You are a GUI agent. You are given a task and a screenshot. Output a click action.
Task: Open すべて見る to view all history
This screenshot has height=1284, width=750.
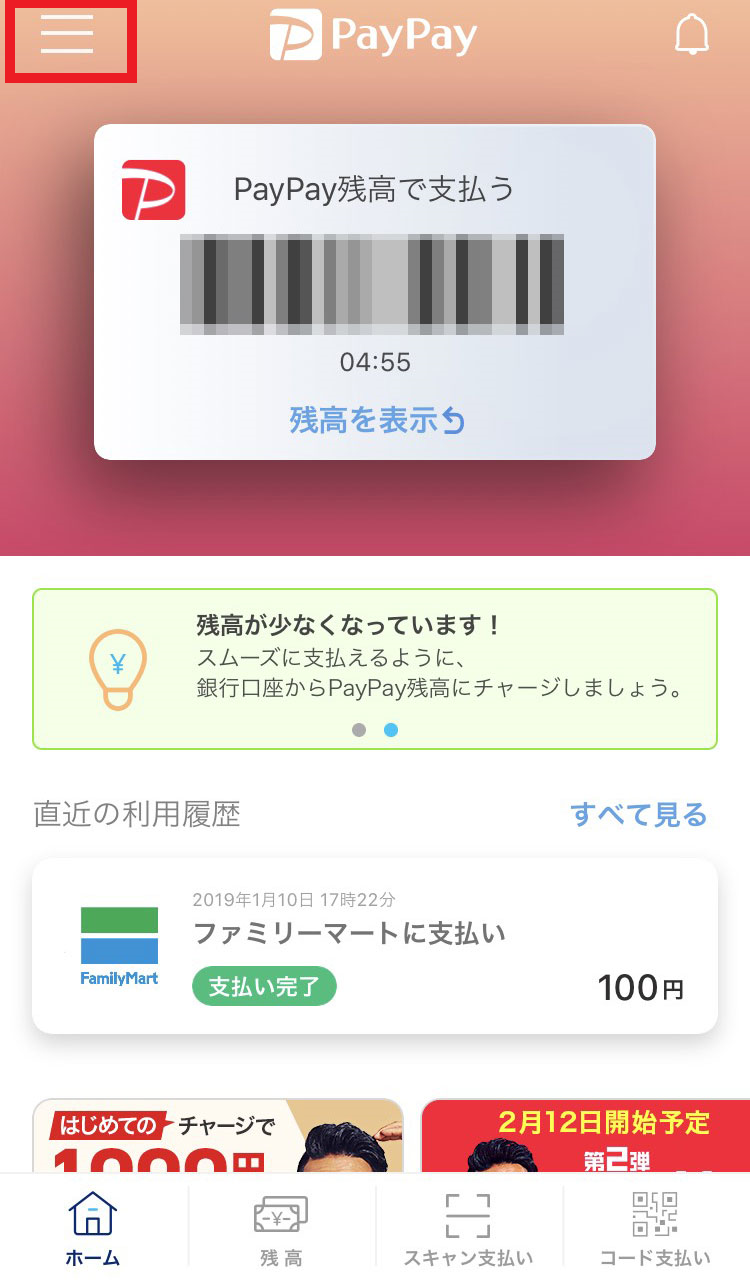click(x=641, y=817)
